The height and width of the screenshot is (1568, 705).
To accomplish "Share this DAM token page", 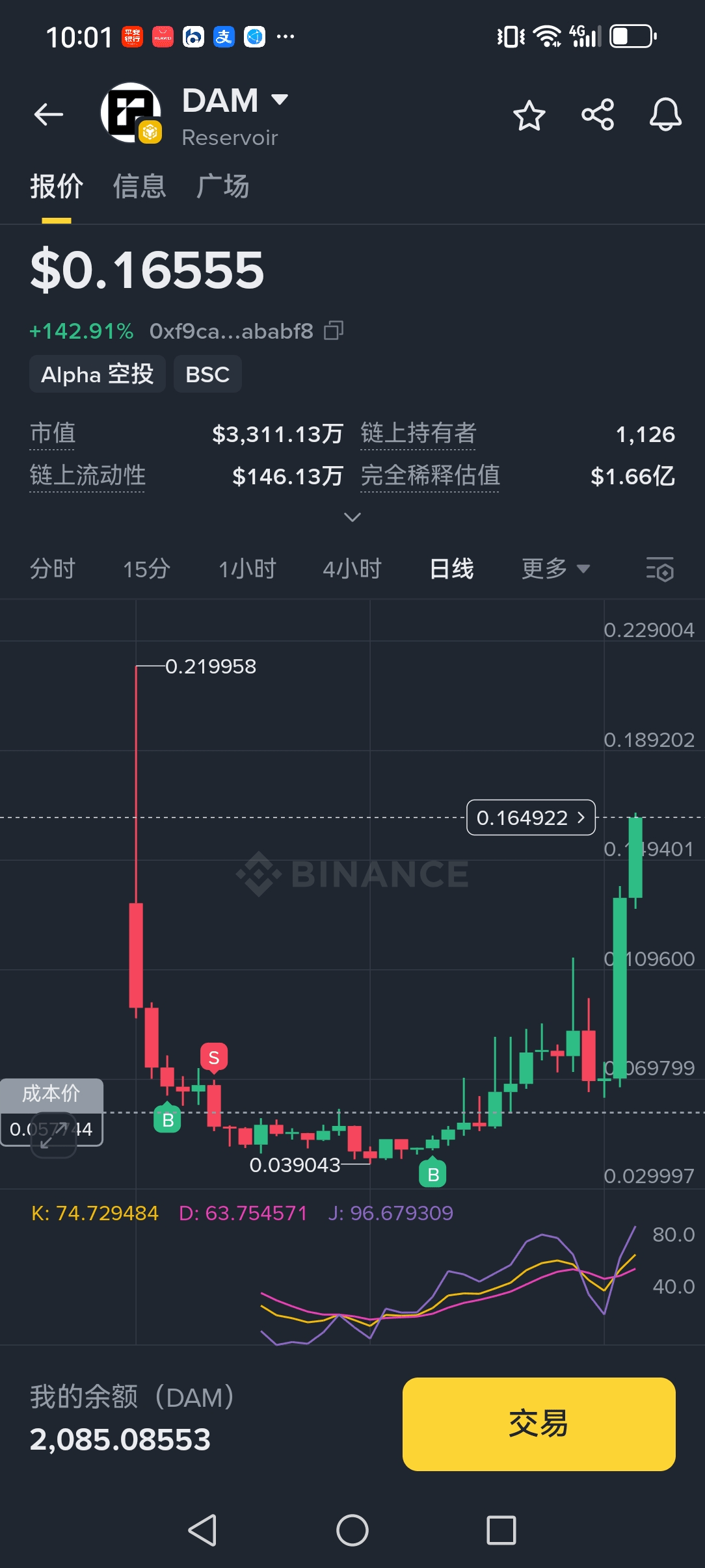I will [598, 115].
